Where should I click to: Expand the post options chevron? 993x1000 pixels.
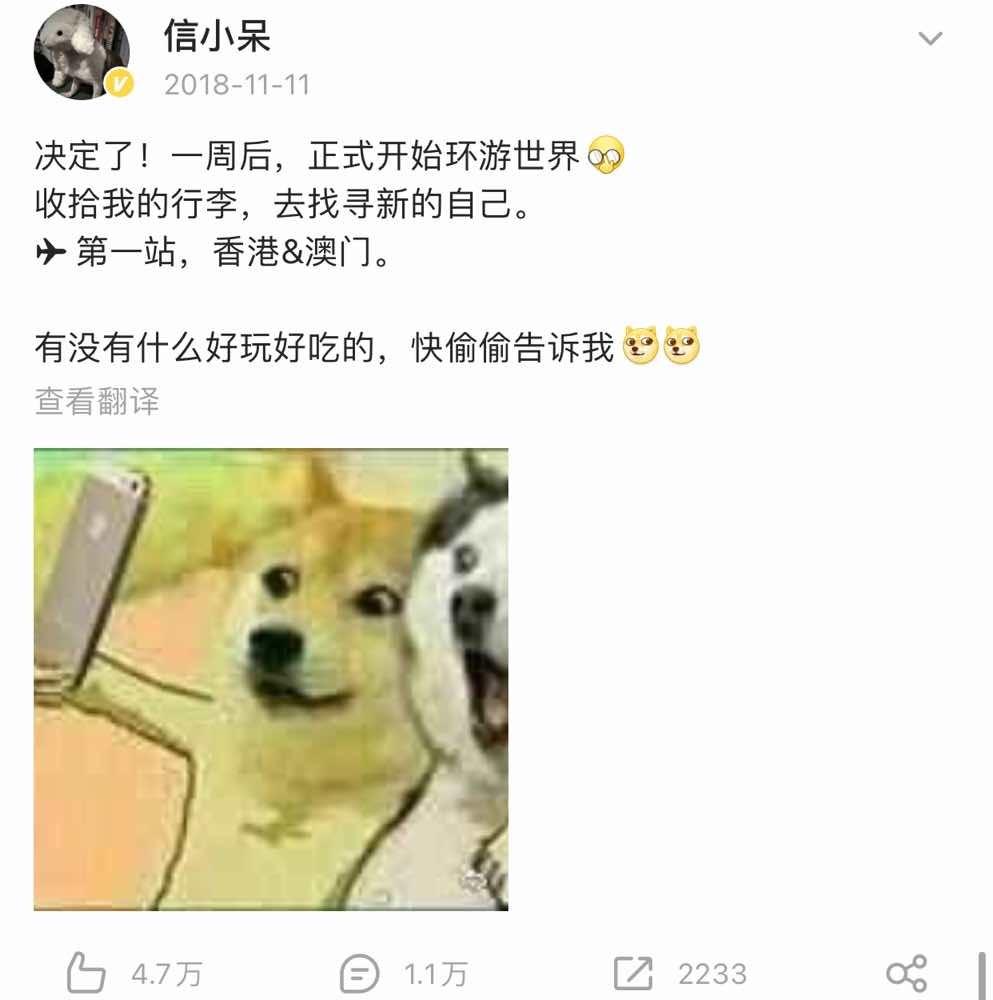tap(930, 39)
